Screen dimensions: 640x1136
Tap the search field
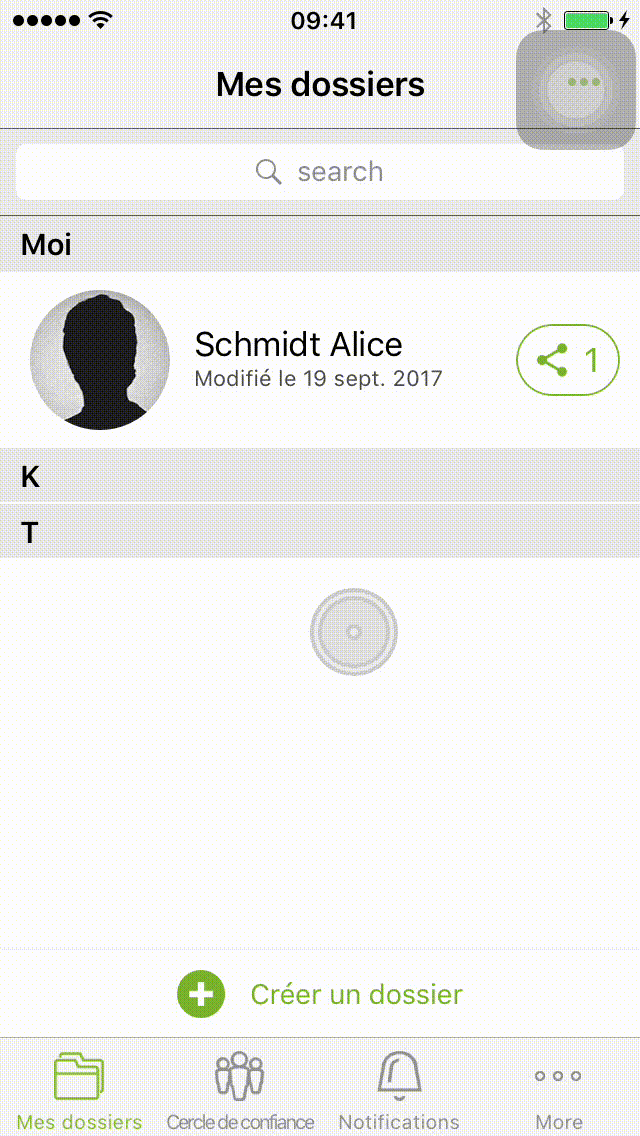click(x=320, y=172)
